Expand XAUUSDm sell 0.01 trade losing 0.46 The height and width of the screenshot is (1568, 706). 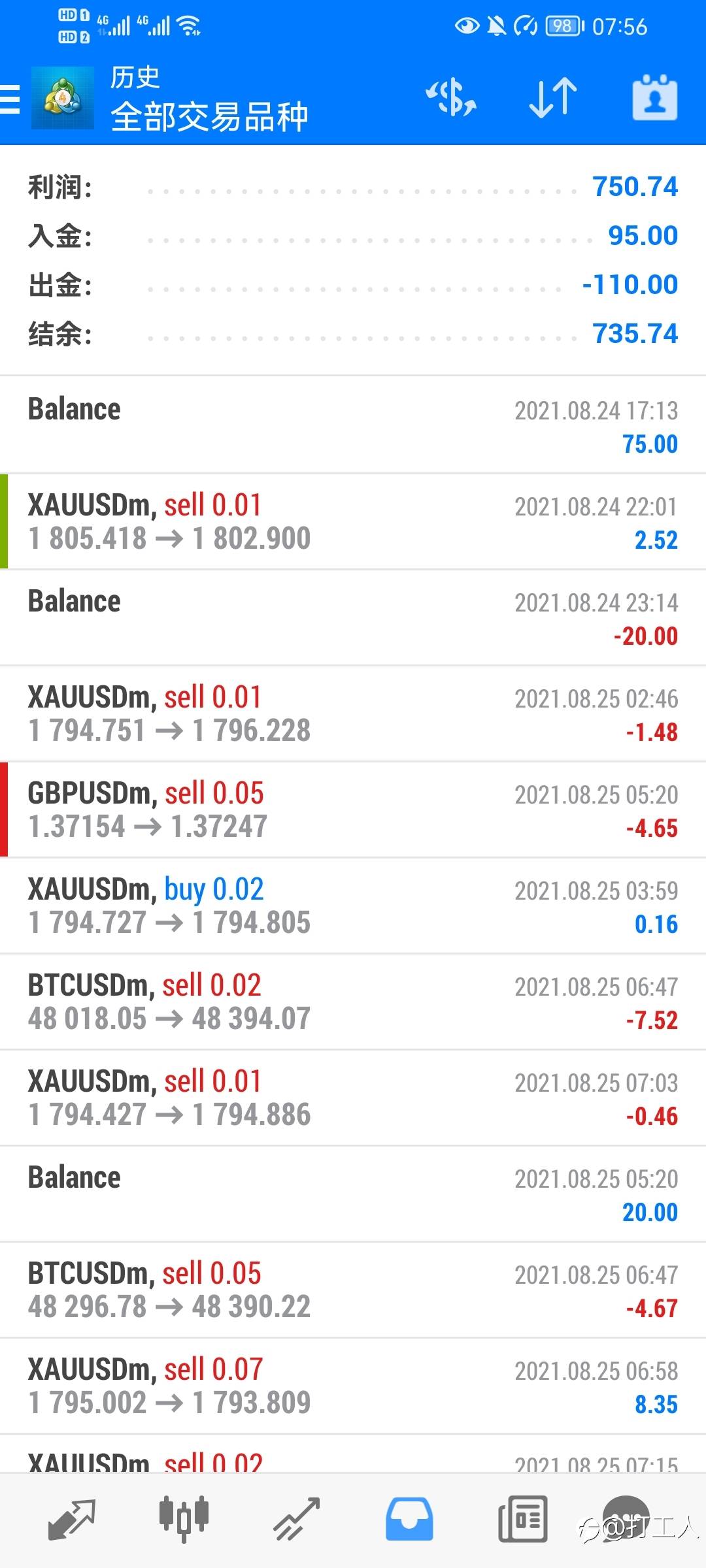coord(353,1098)
